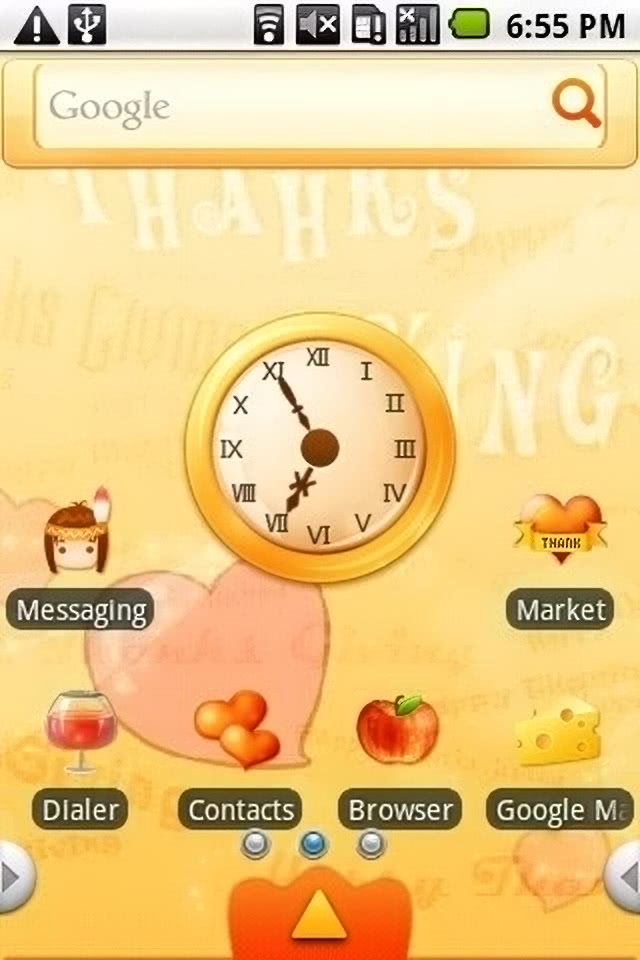Tap the Google search box
This screenshot has width=640, height=960.
(290, 107)
